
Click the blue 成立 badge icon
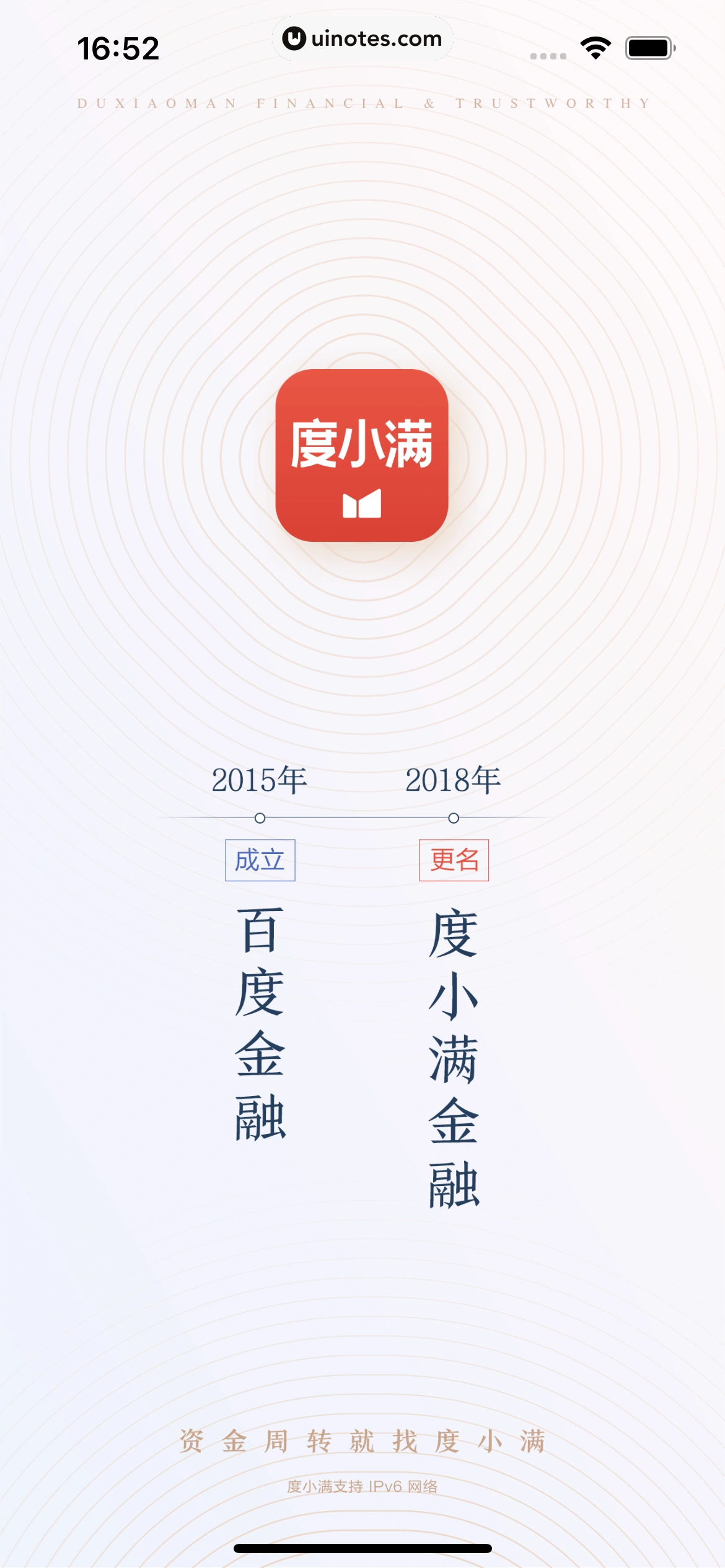point(260,860)
